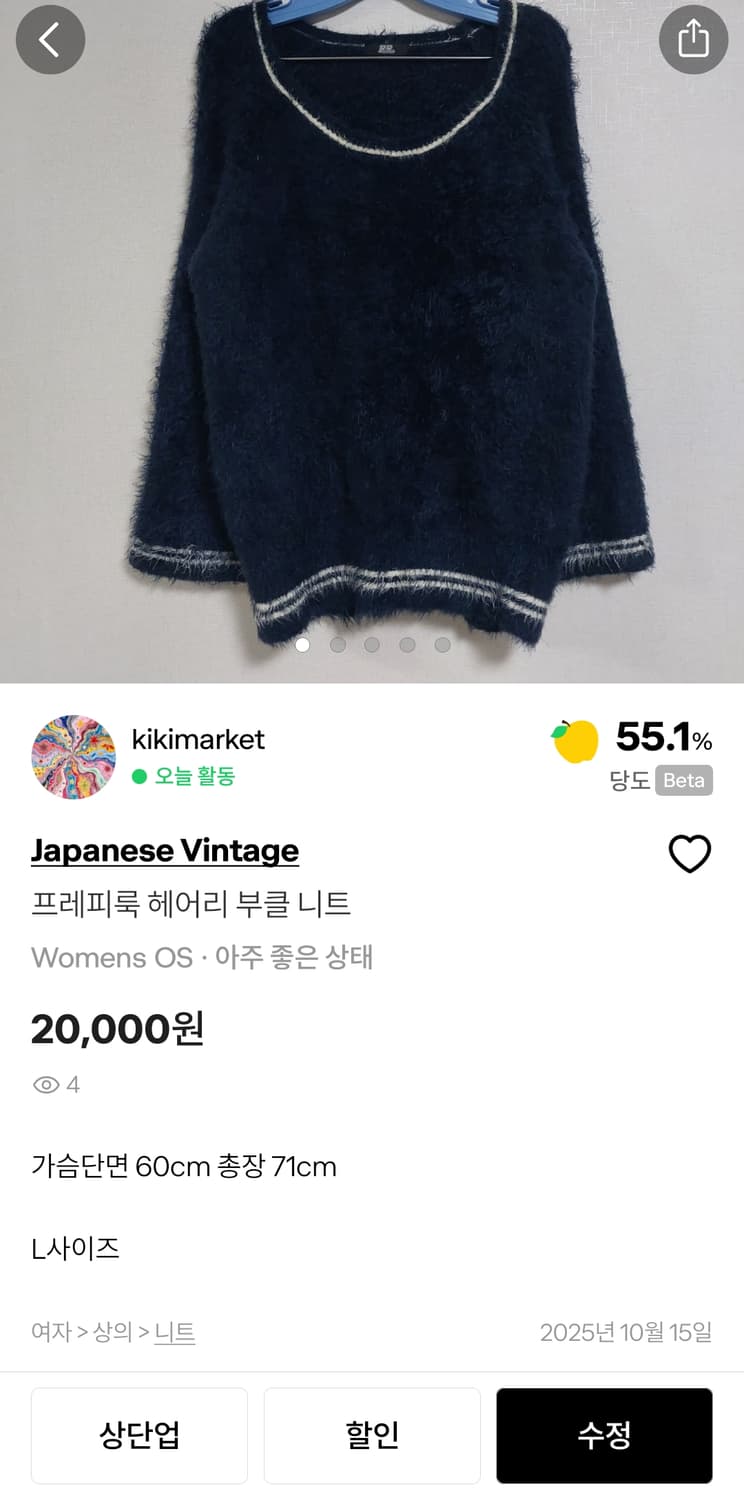This screenshot has height=1500, width=744.
Task: Click the 상의 breadcrumb entry
Action: tap(114, 1332)
